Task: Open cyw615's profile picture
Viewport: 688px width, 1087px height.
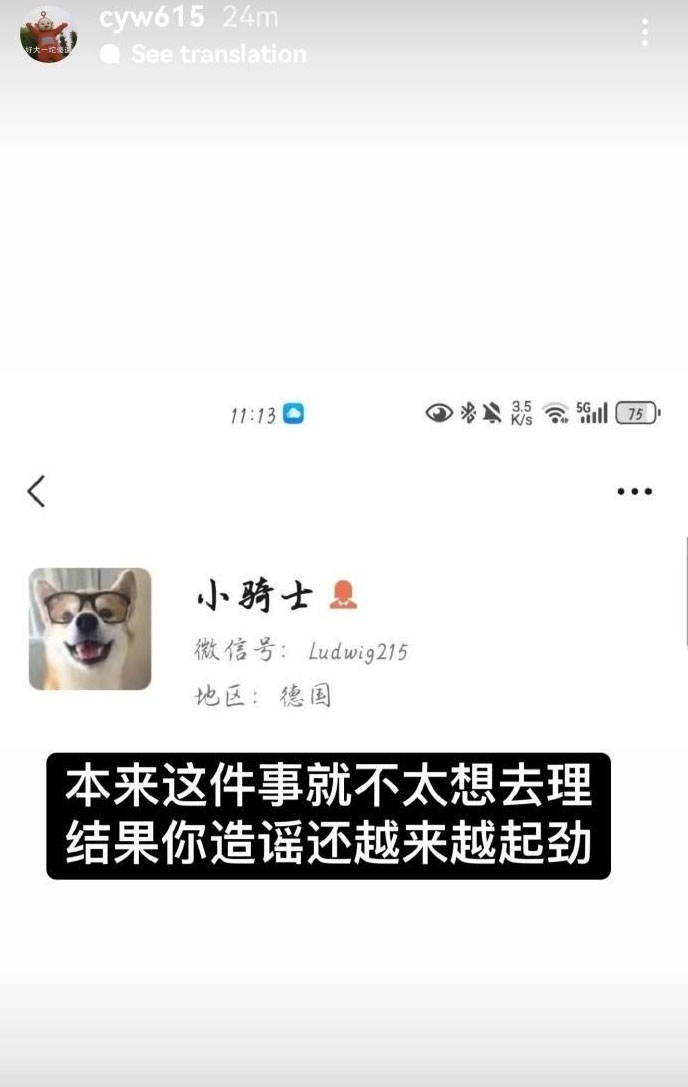Action: [47, 34]
